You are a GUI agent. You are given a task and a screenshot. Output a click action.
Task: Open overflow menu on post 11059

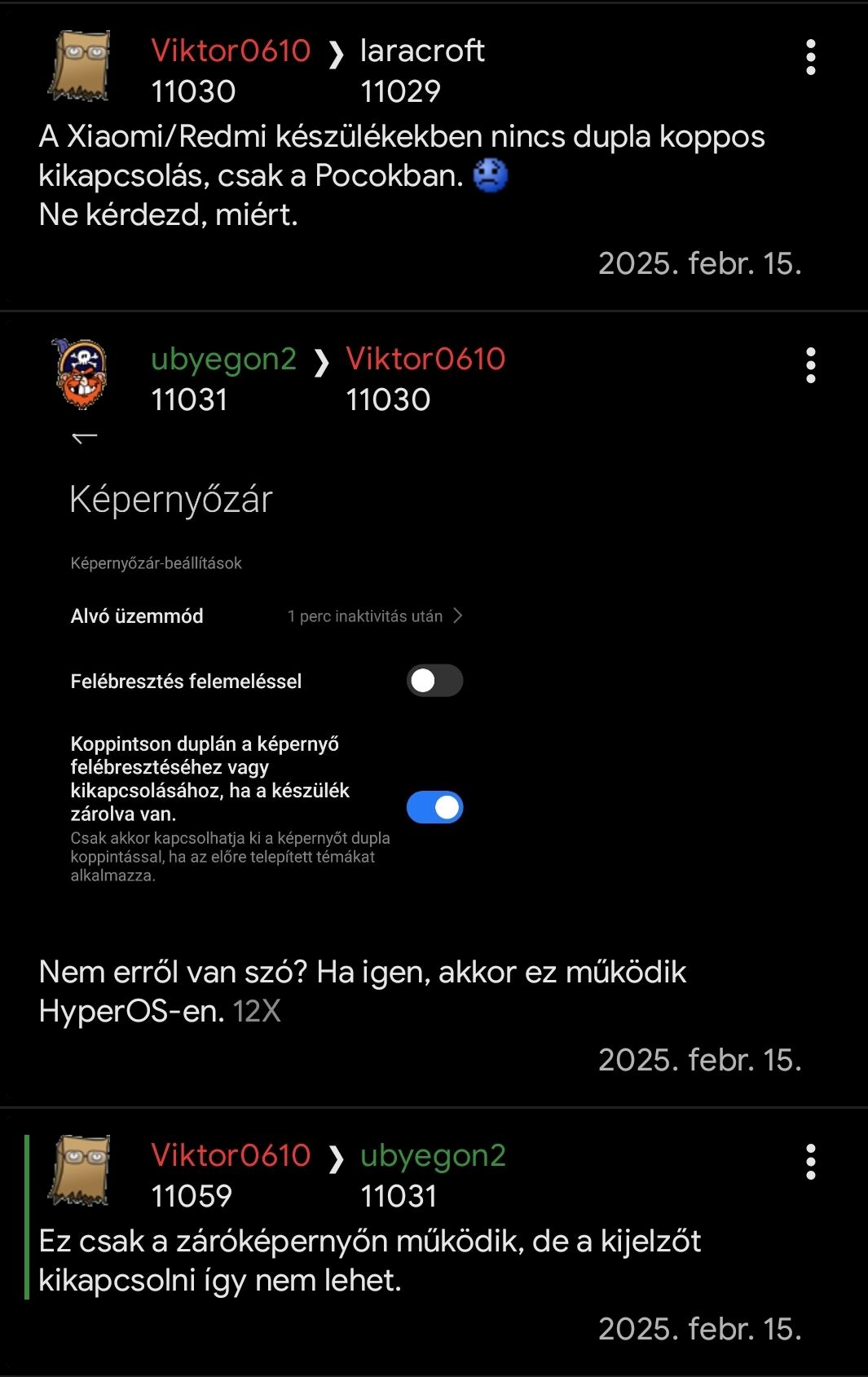point(810,1163)
